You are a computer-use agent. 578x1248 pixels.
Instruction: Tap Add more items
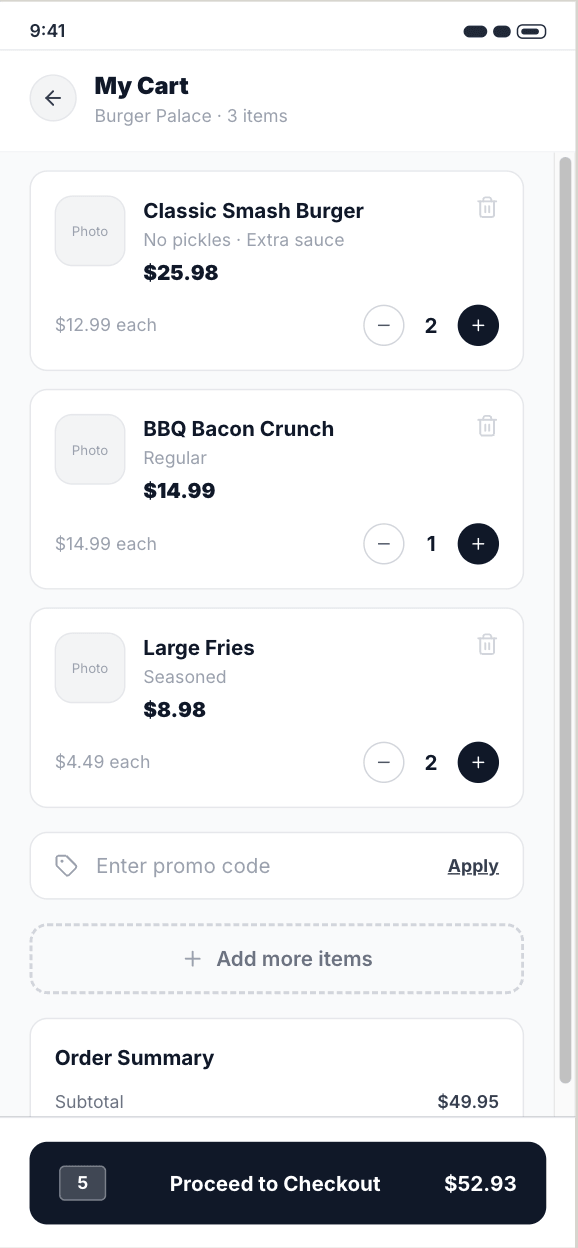pos(277,959)
